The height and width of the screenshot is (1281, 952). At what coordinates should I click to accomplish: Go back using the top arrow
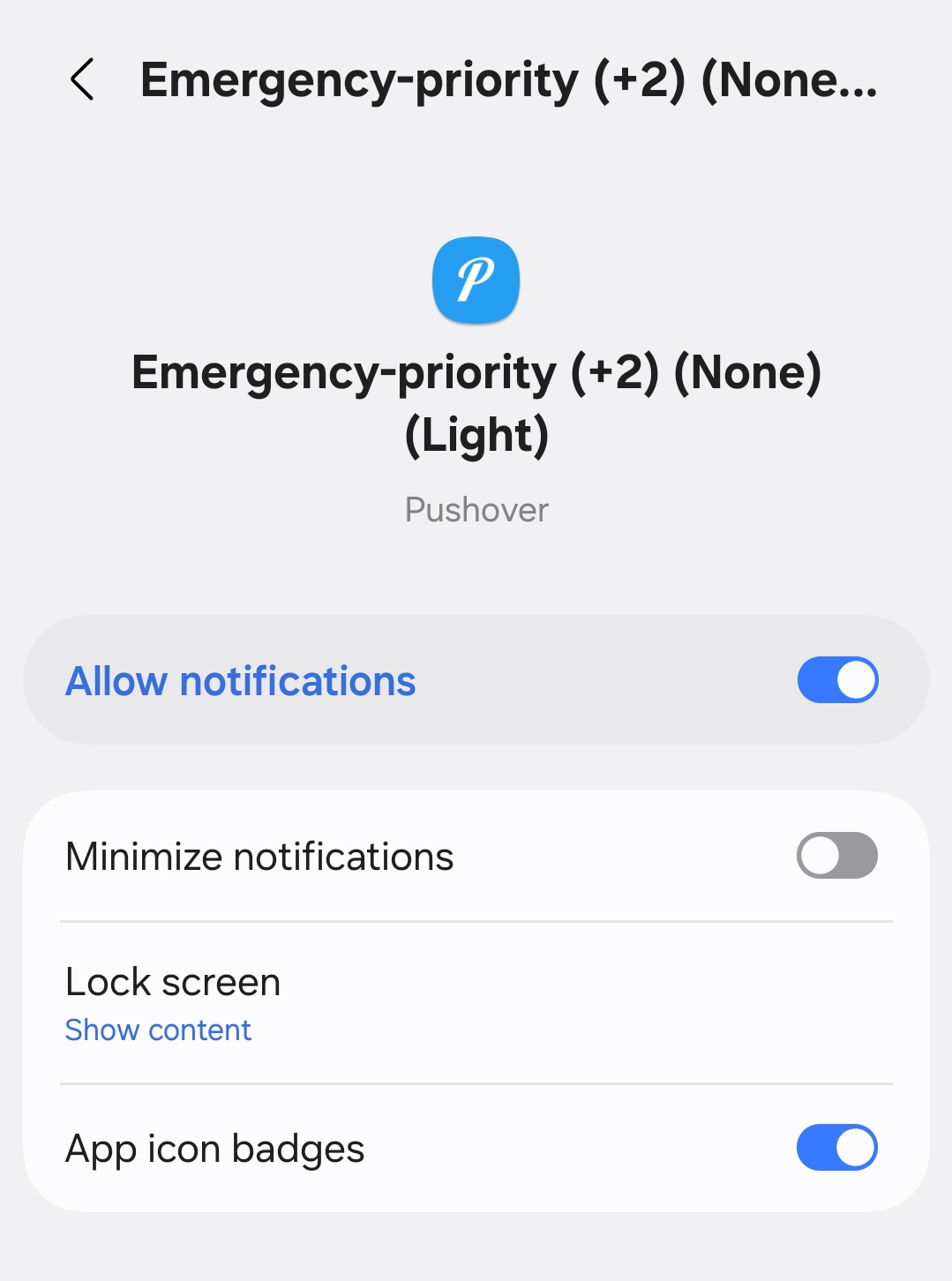[82, 80]
